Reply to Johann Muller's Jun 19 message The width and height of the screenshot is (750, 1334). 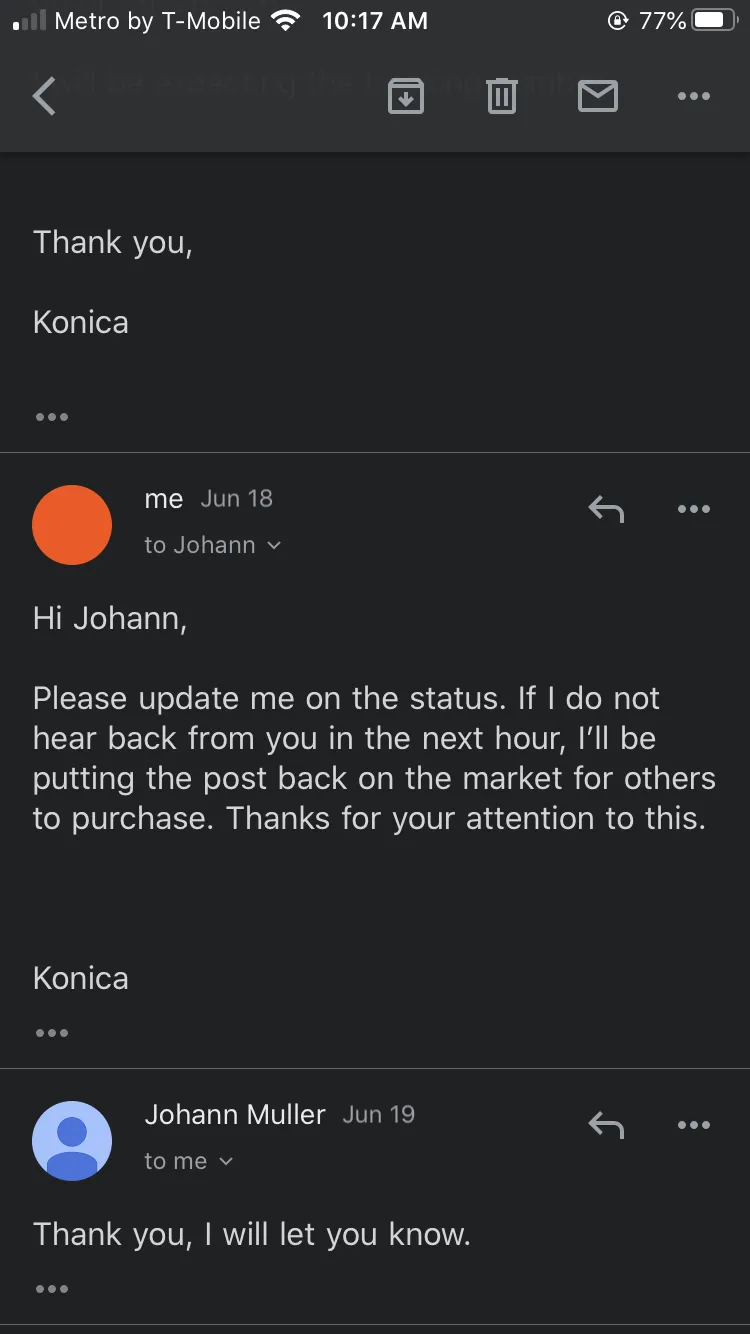click(x=606, y=1125)
